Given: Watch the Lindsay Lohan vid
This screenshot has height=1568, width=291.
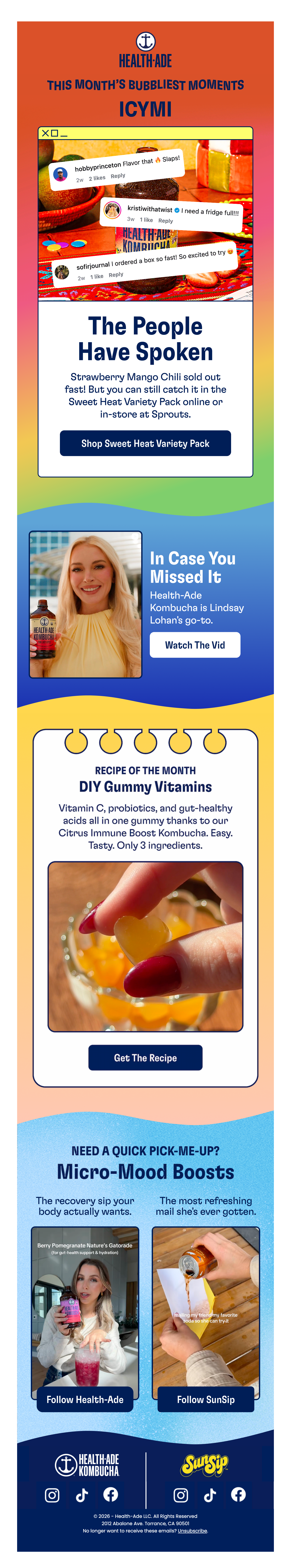Looking at the screenshot, I should [x=195, y=645].
